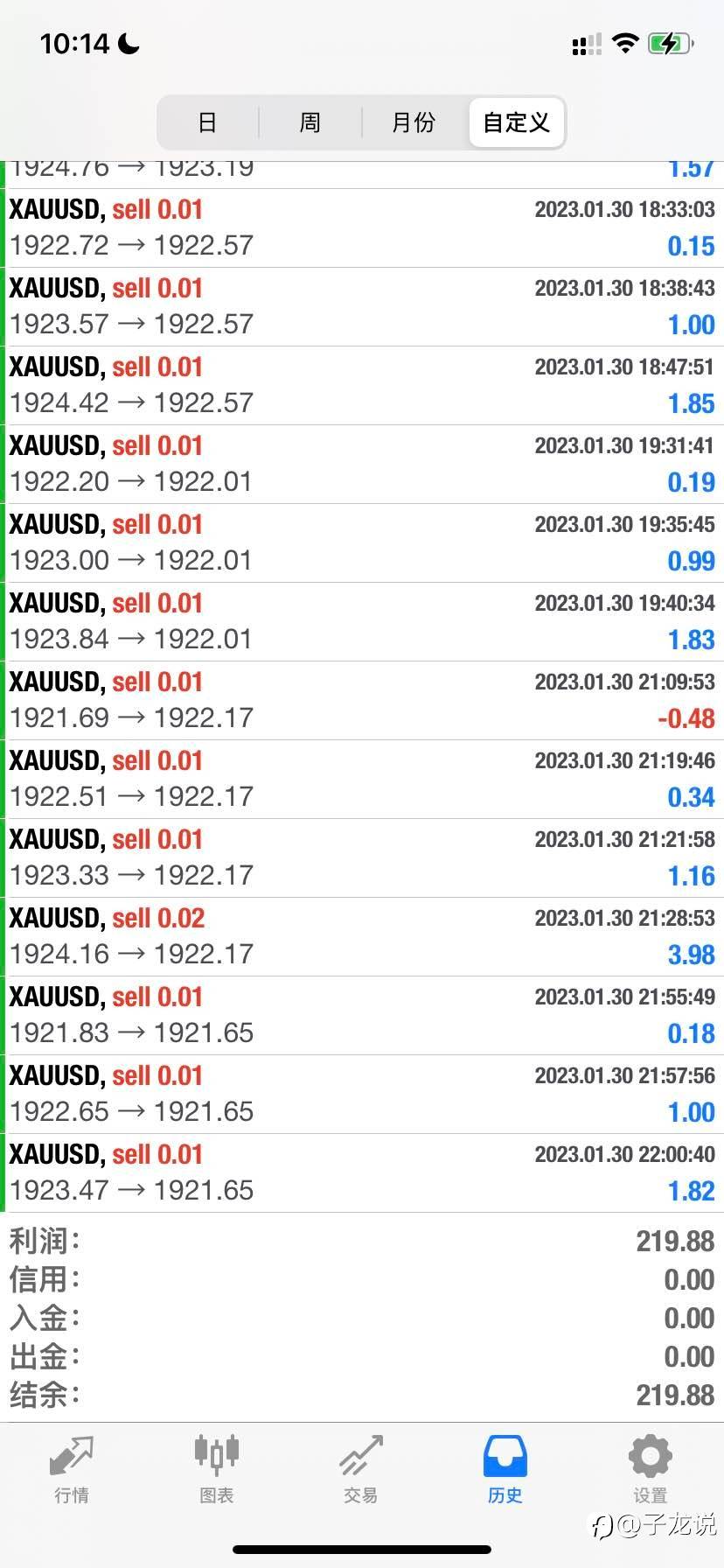Expand the trade dated 18:47:51
Screen dimensions: 724x1568
coord(362,386)
